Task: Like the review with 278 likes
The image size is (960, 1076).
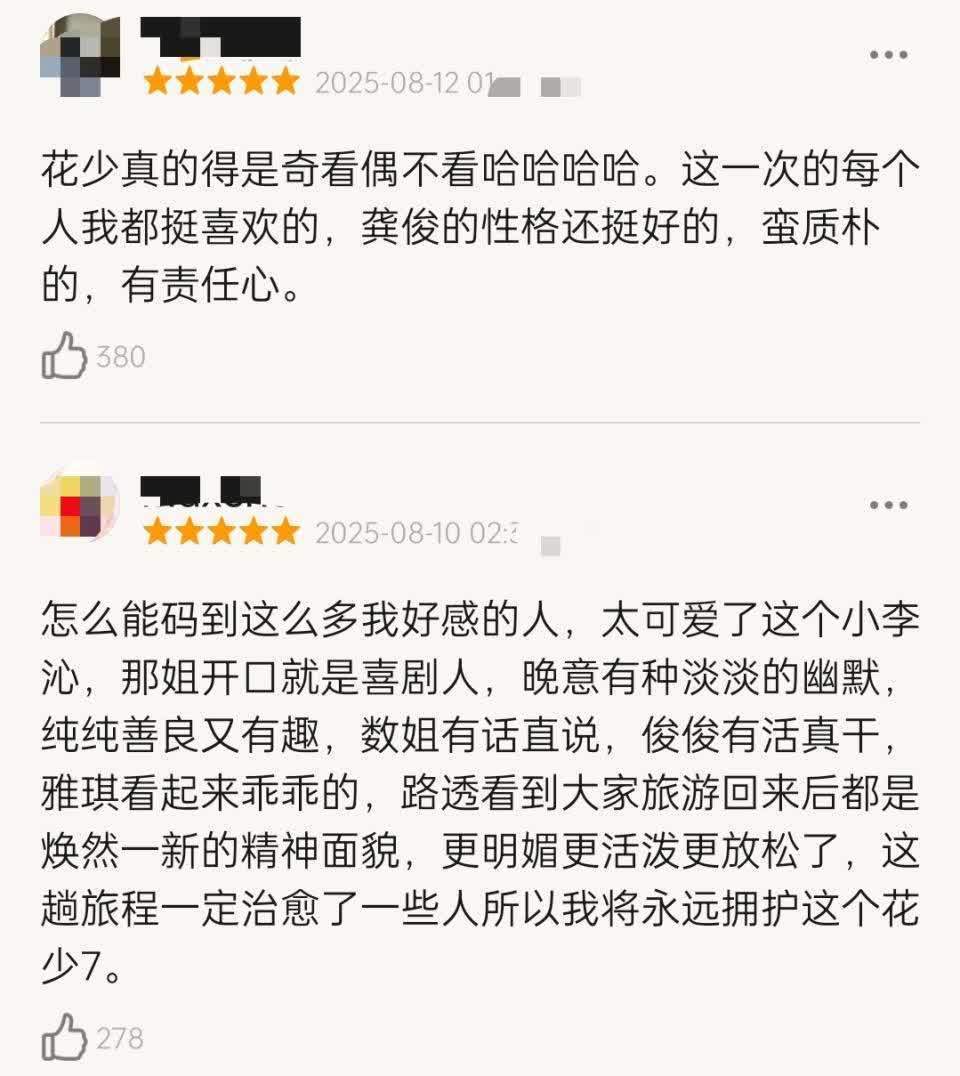Action: tap(64, 1037)
